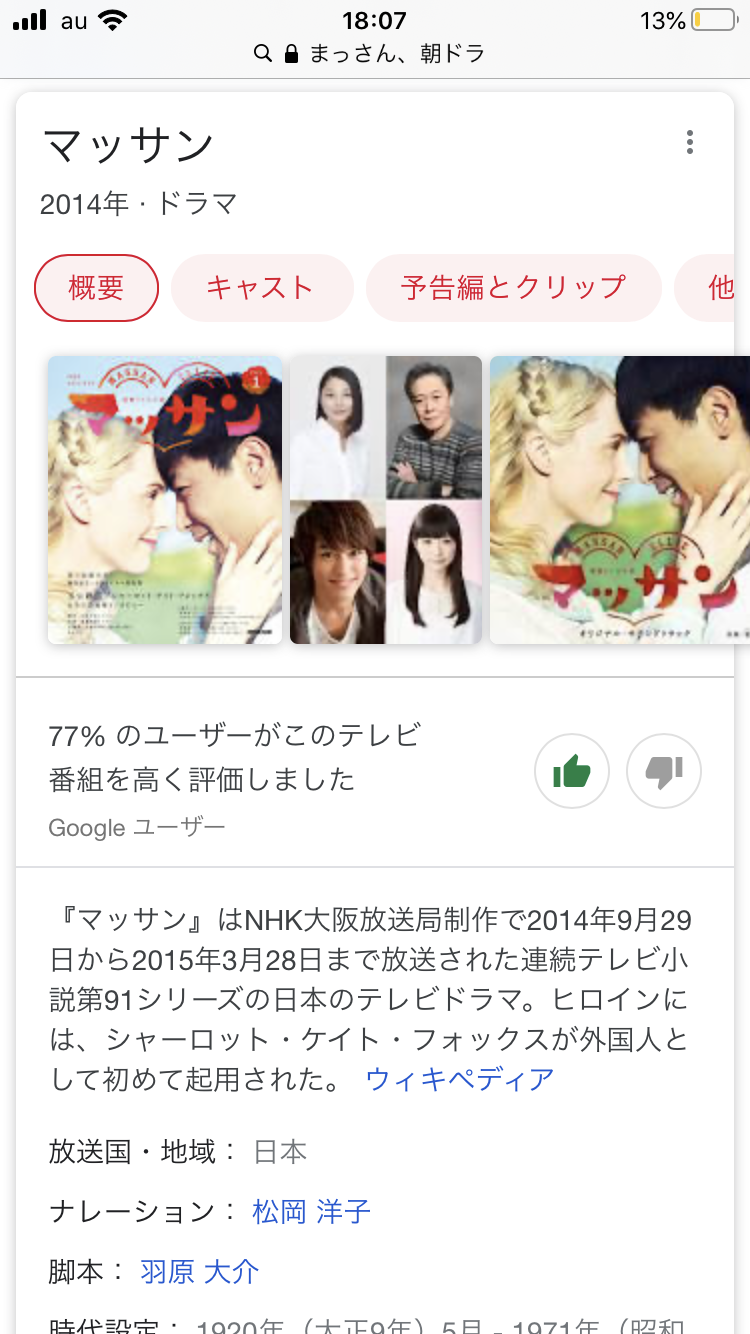Switch to the キャスト chip
The width and height of the screenshot is (750, 1334).
pos(261,288)
